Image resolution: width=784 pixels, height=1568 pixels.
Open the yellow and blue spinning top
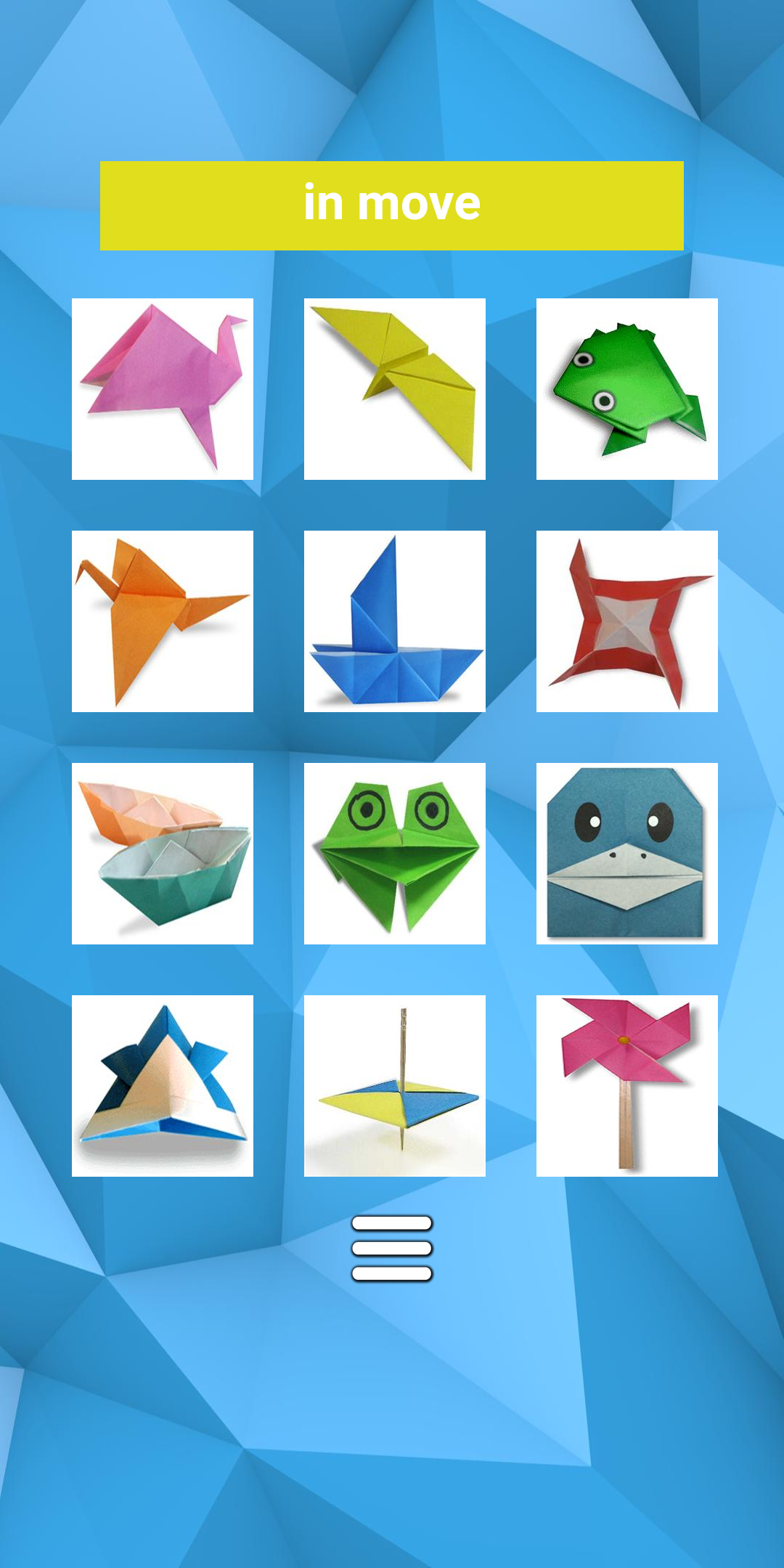tap(395, 1086)
